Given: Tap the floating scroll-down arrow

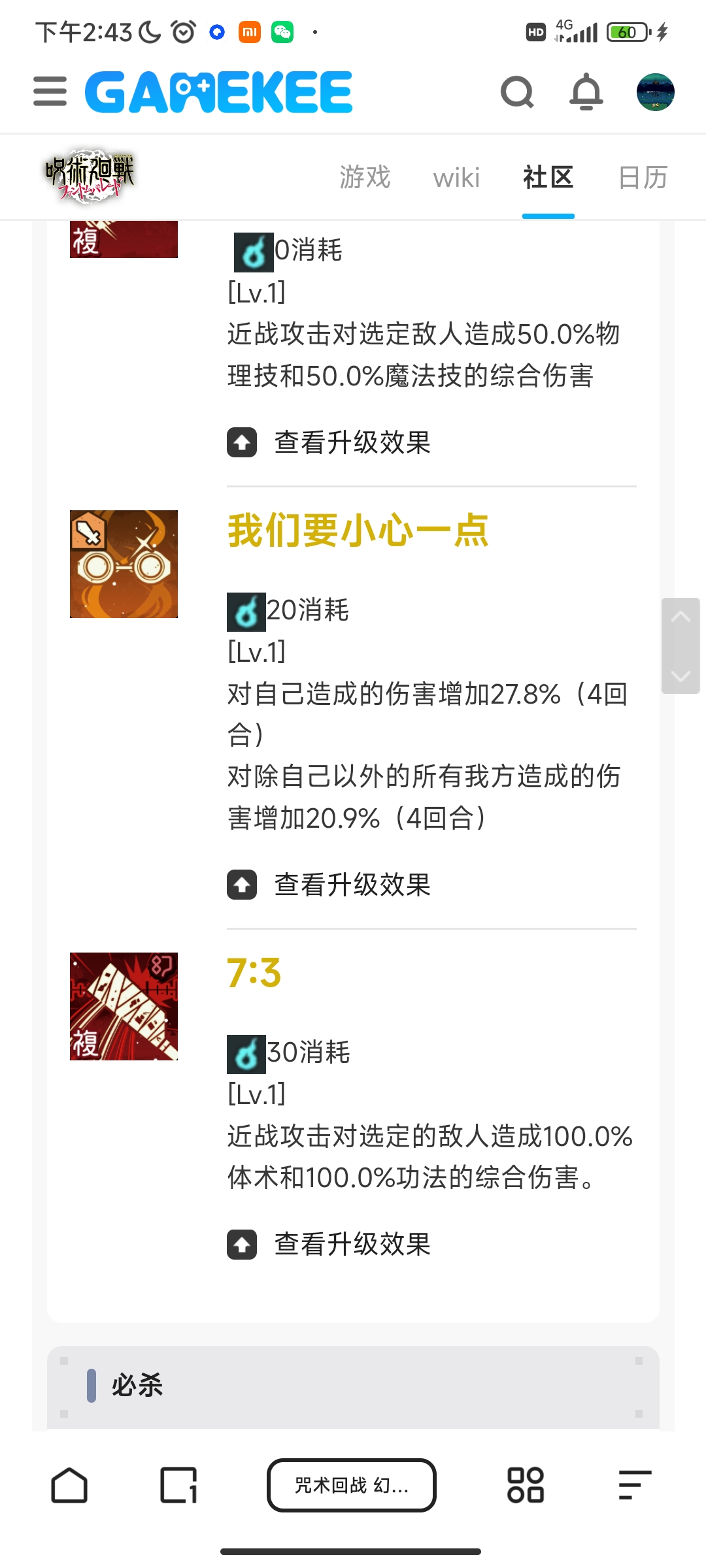Looking at the screenshot, I should pyautogui.click(x=681, y=676).
